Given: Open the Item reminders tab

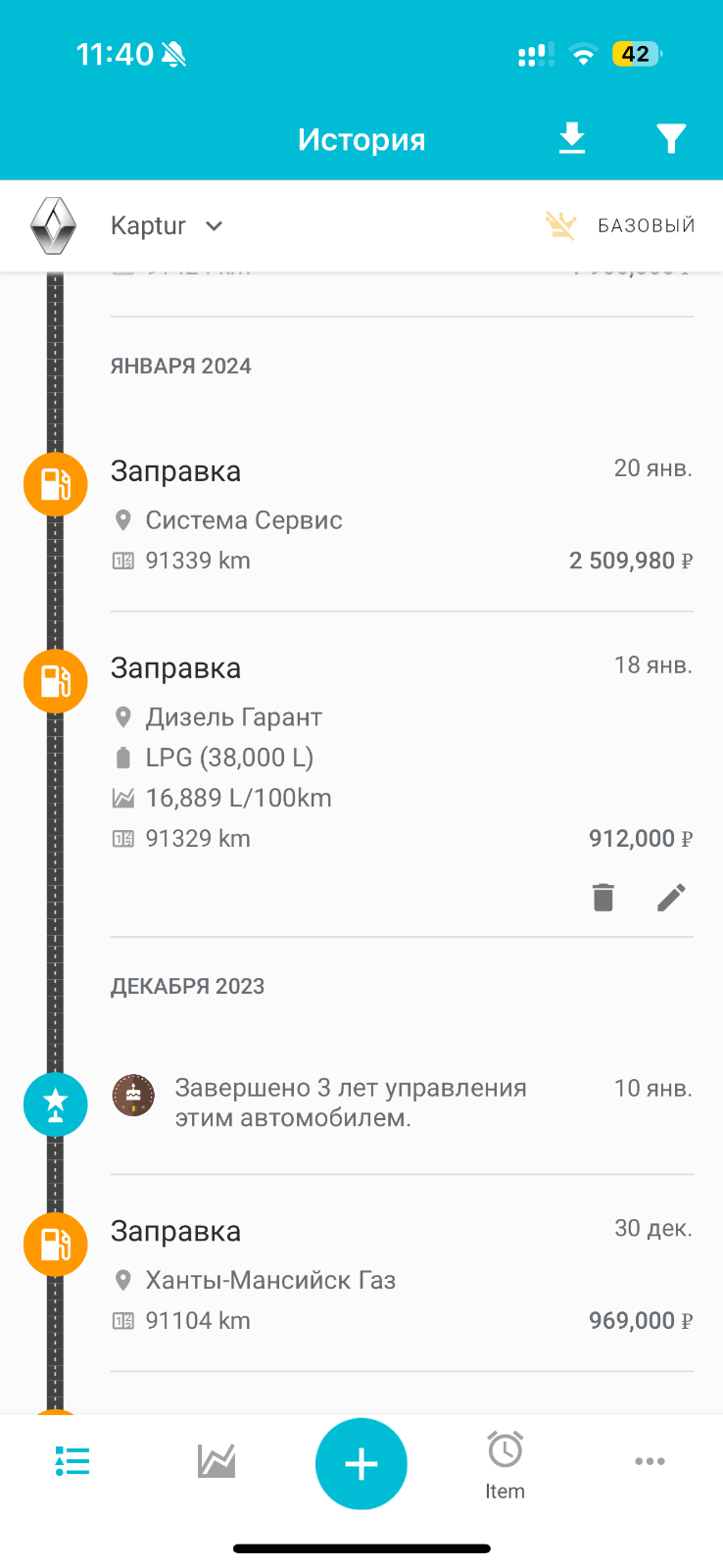Looking at the screenshot, I should (506, 1465).
